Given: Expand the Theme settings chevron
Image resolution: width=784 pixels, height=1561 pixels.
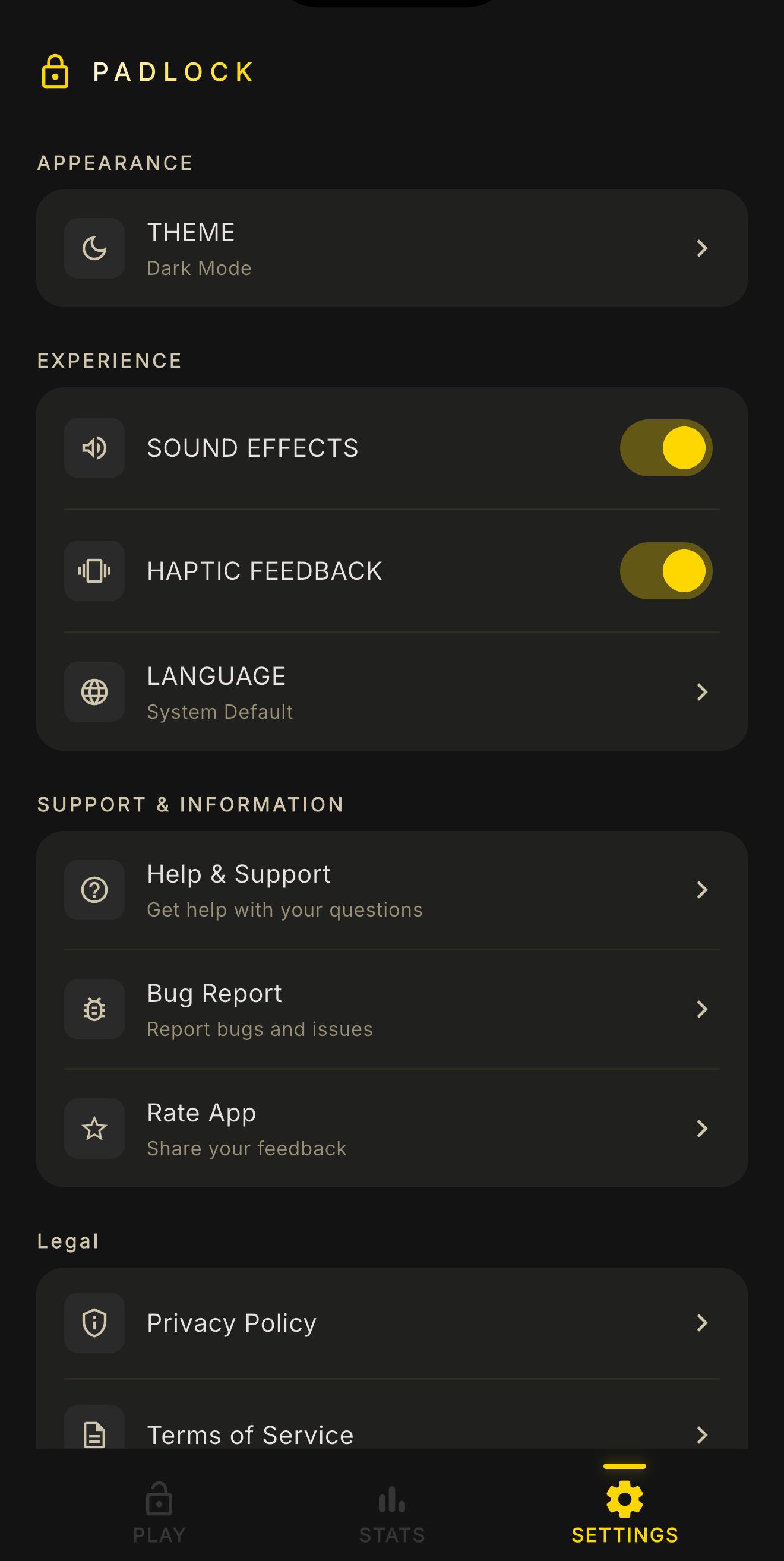Looking at the screenshot, I should (x=701, y=248).
